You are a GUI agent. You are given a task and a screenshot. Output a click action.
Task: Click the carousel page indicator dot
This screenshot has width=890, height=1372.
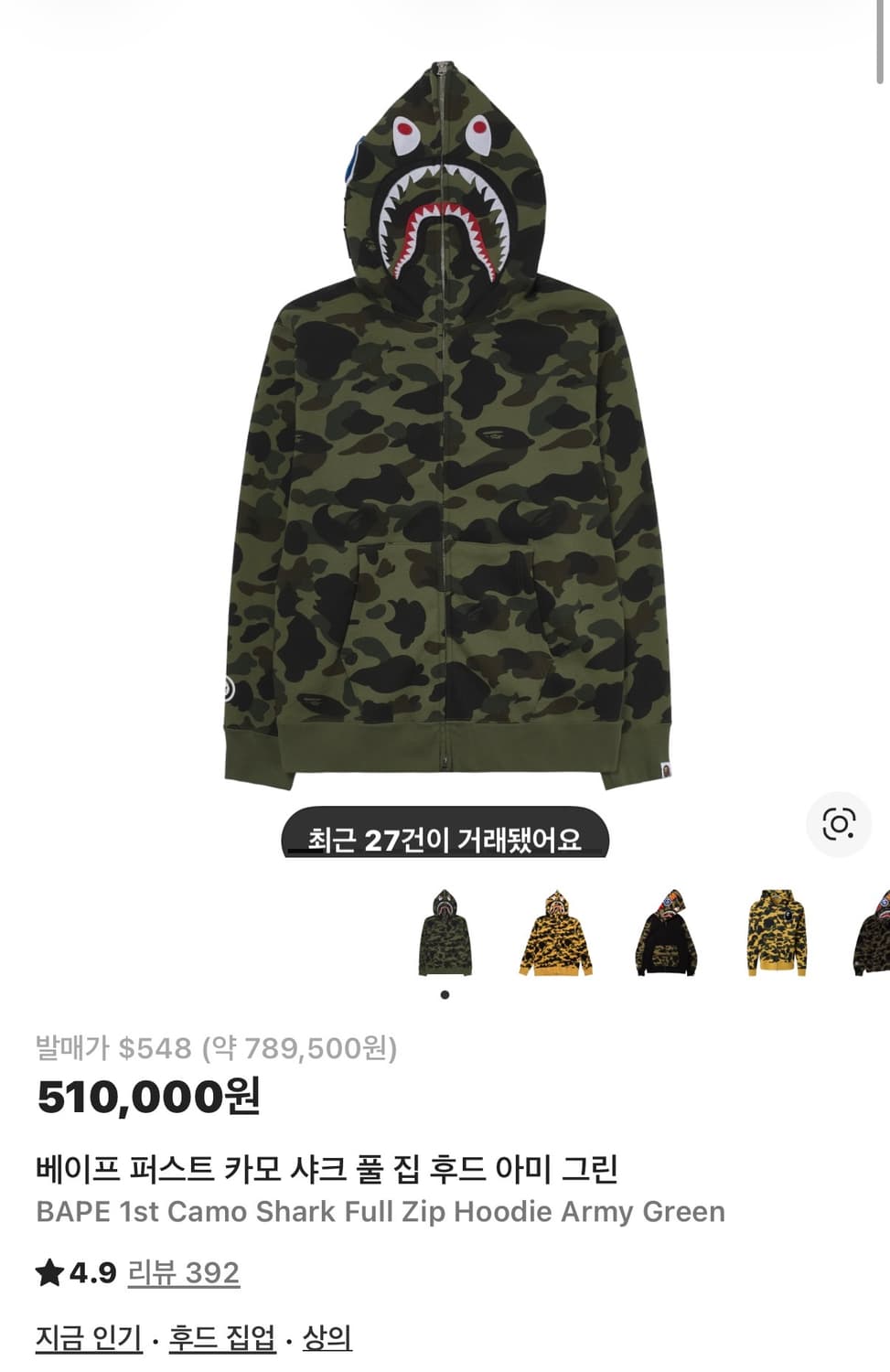point(445,996)
